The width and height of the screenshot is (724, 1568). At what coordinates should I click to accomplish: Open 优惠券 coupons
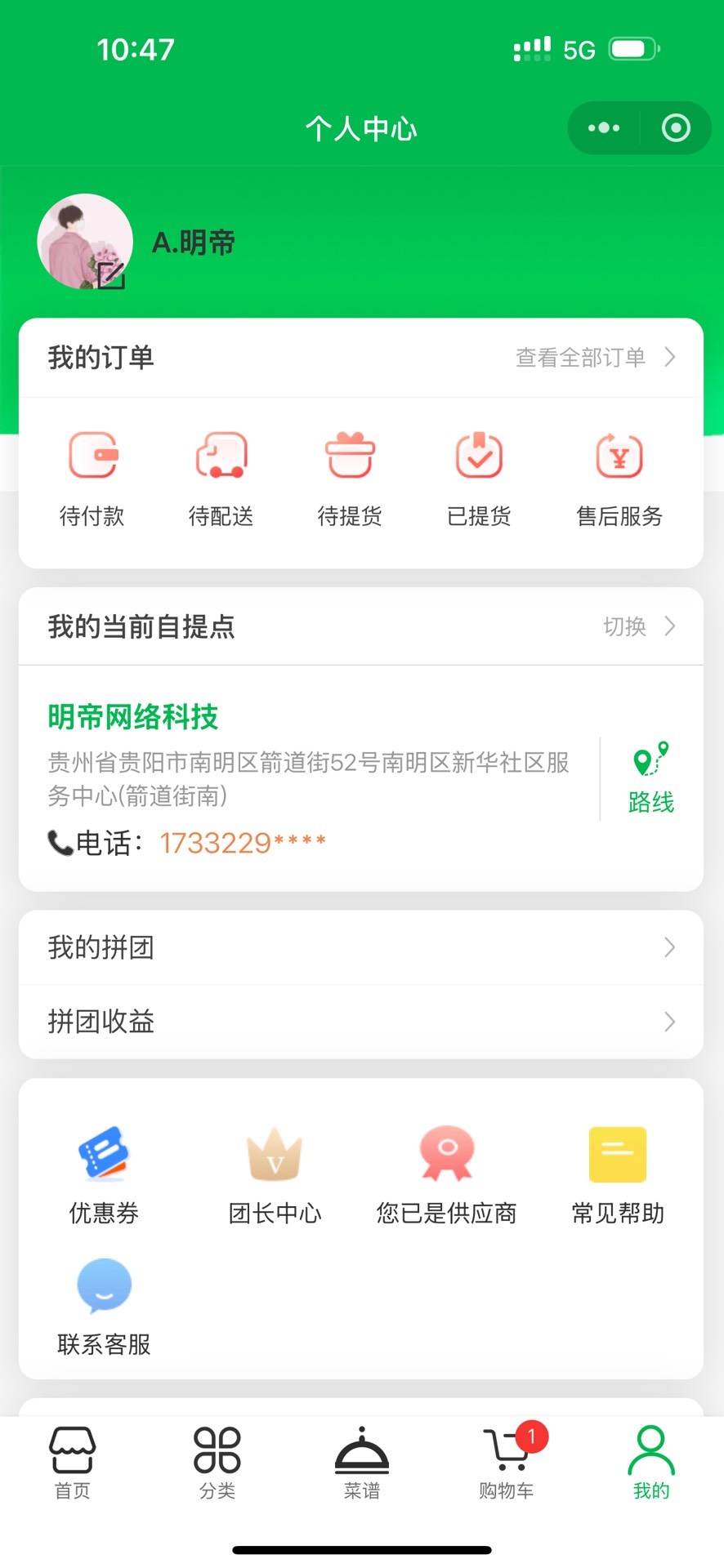[104, 1173]
